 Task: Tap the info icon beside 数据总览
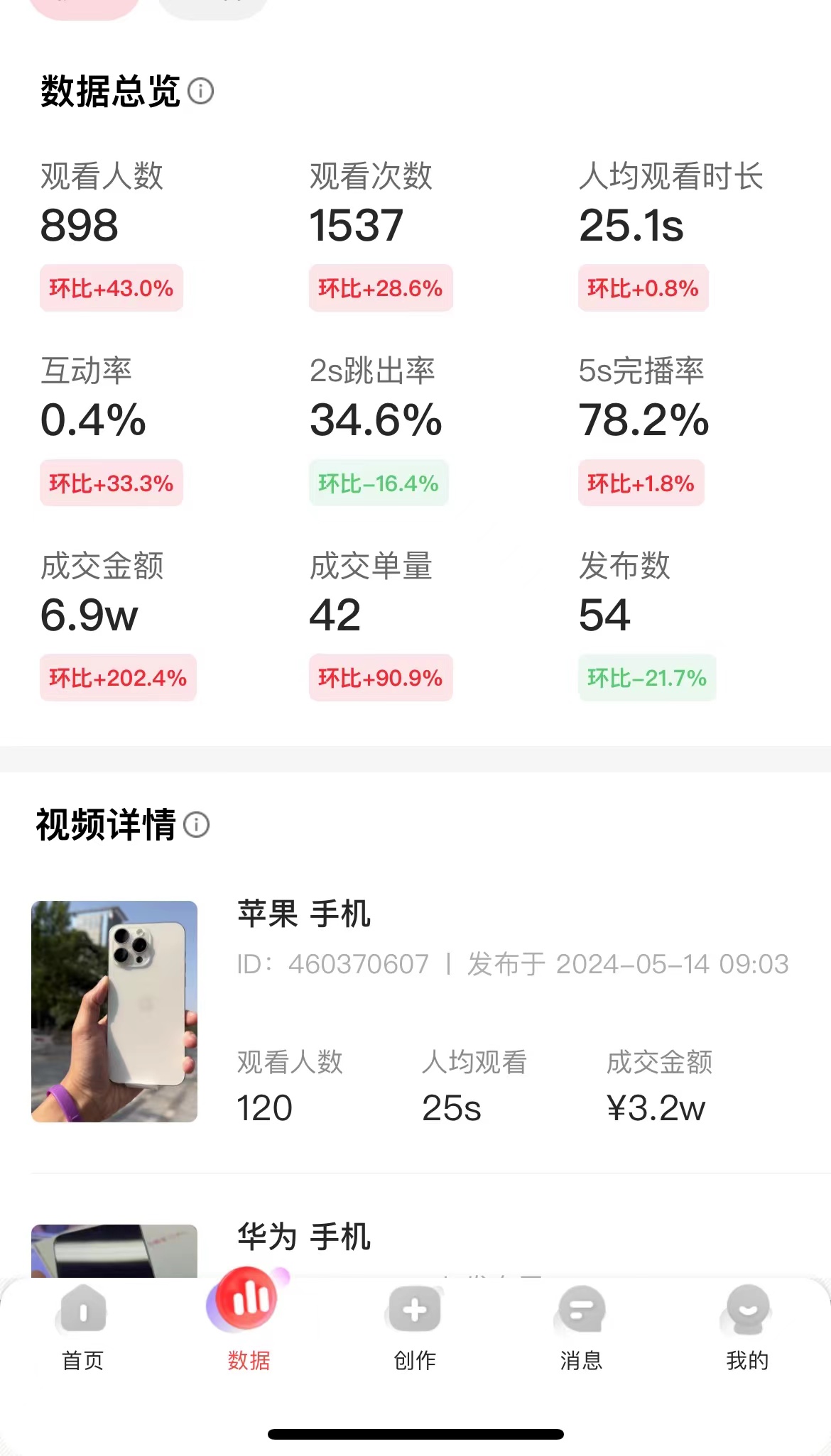click(201, 91)
